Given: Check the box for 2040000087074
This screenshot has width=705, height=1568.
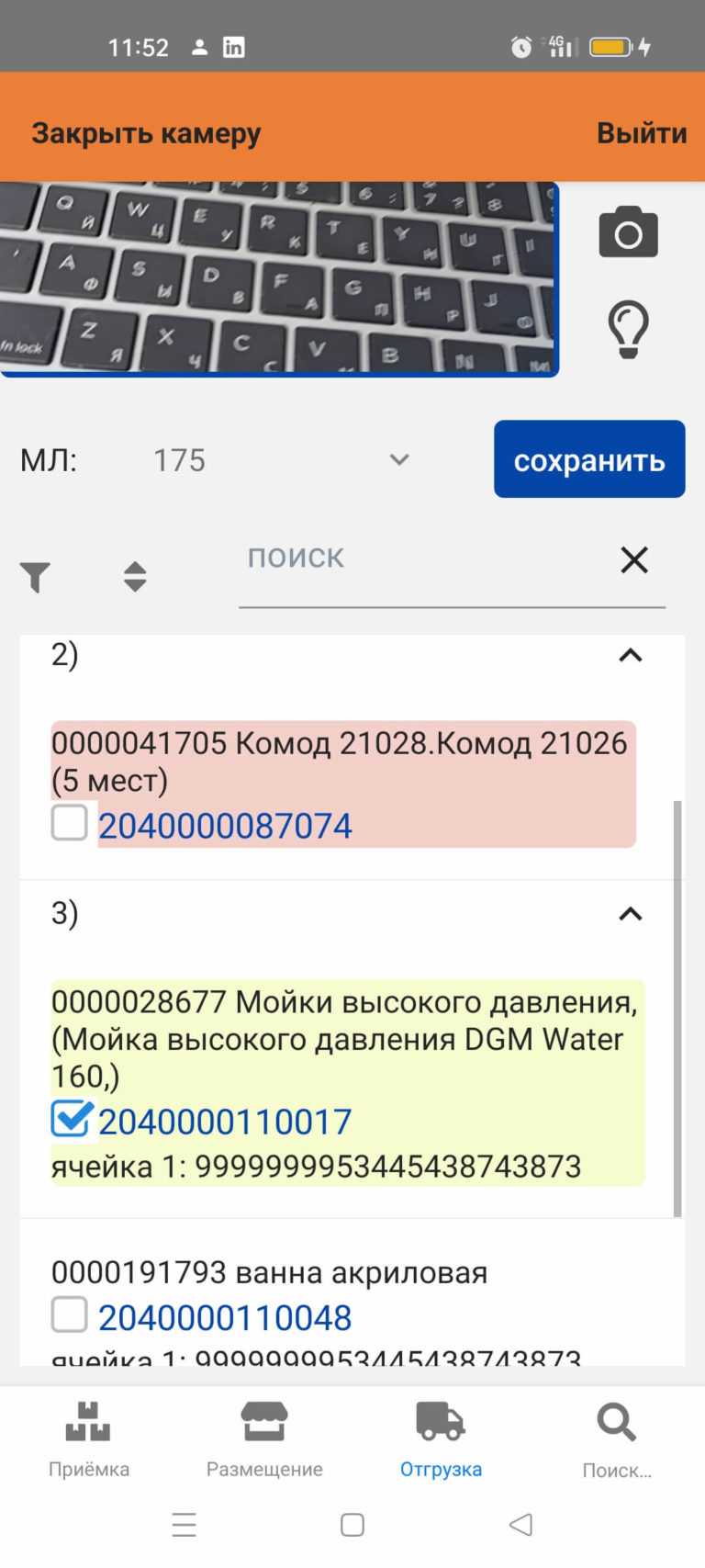Looking at the screenshot, I should point(70,823).
